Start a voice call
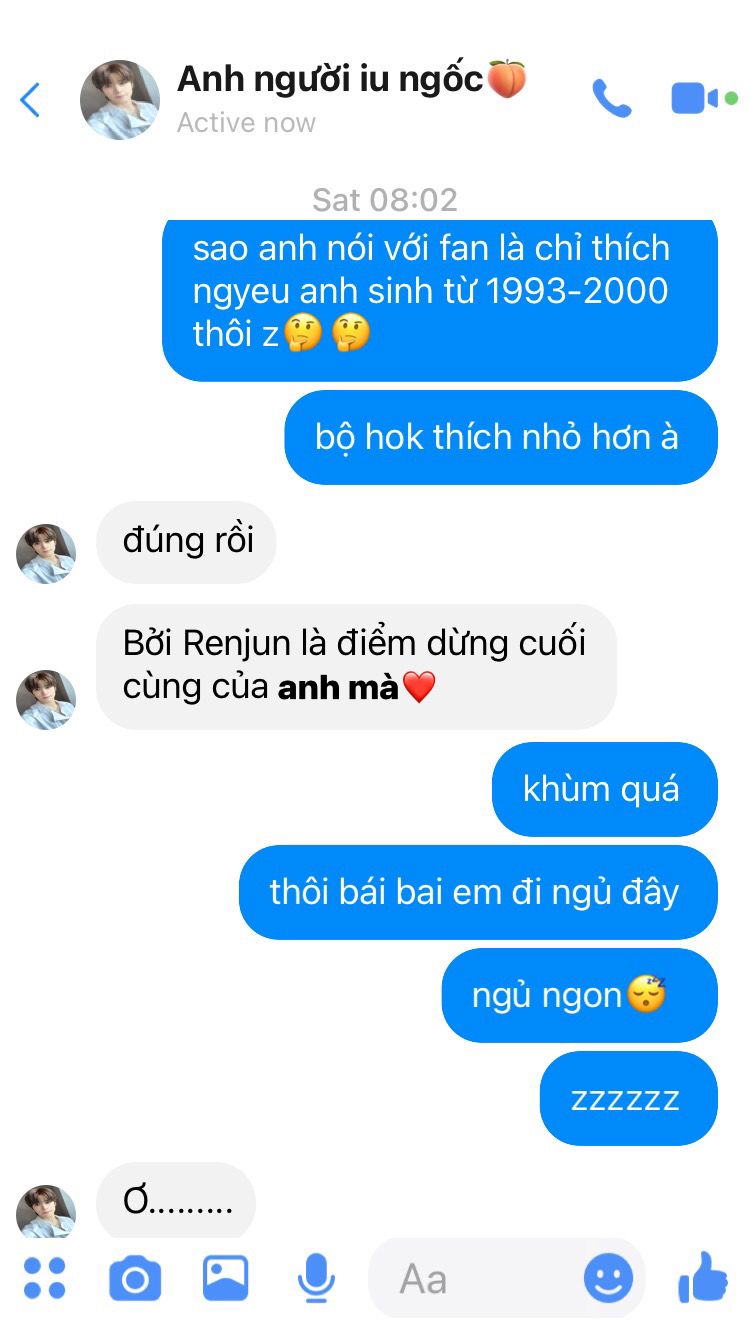Viewport: 750px width, 1334px height. pyautogui.click(x=611, y=99)
